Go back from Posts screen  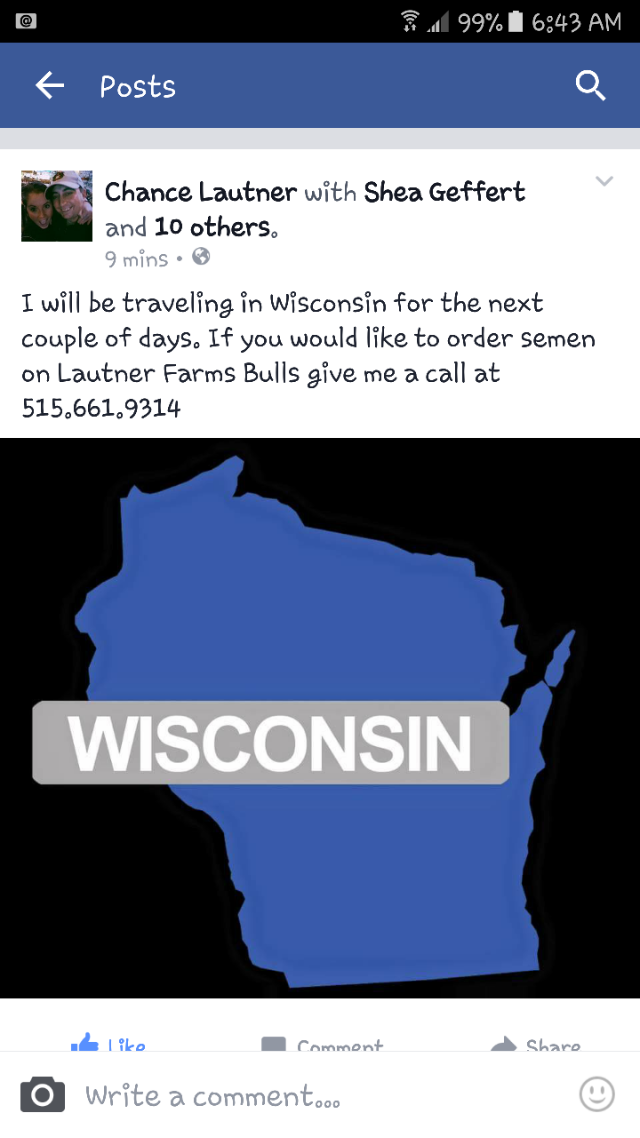coord(49,86)
